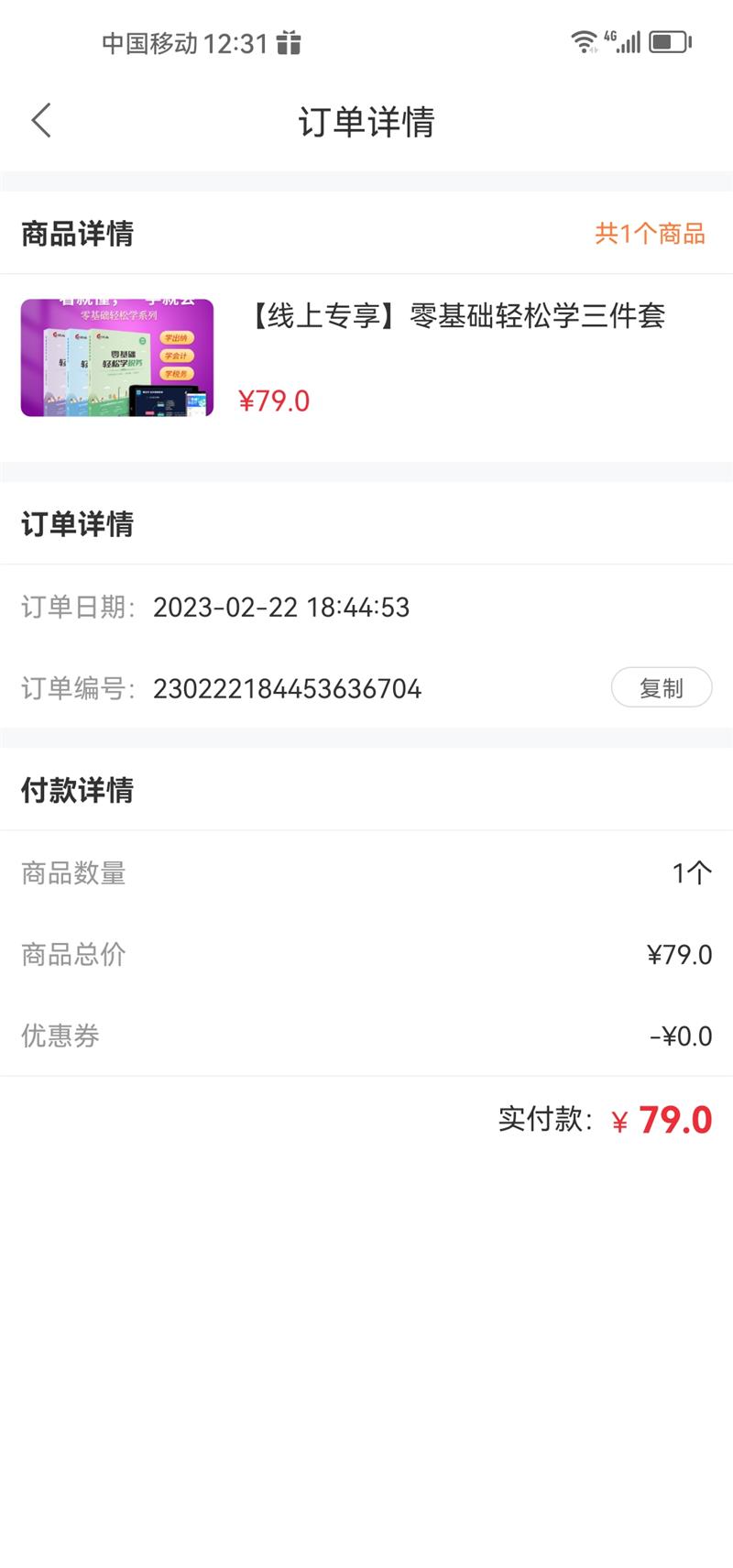Copy the order number with 复制
This screenshot has height=1568, width=733.
click(x=661, y=688)
